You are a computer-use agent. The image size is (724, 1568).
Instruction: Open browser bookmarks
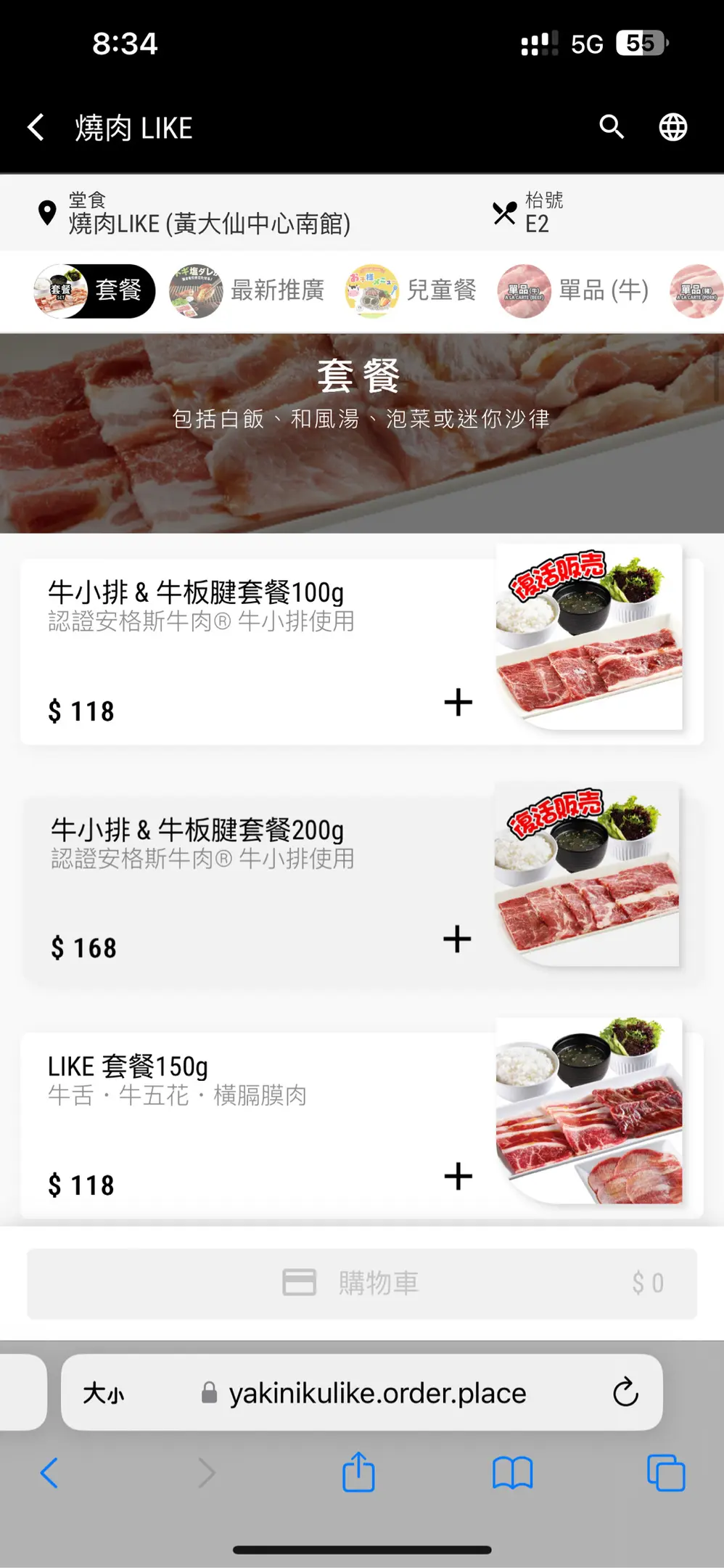pyautogui.click(x=512, y=1473)
